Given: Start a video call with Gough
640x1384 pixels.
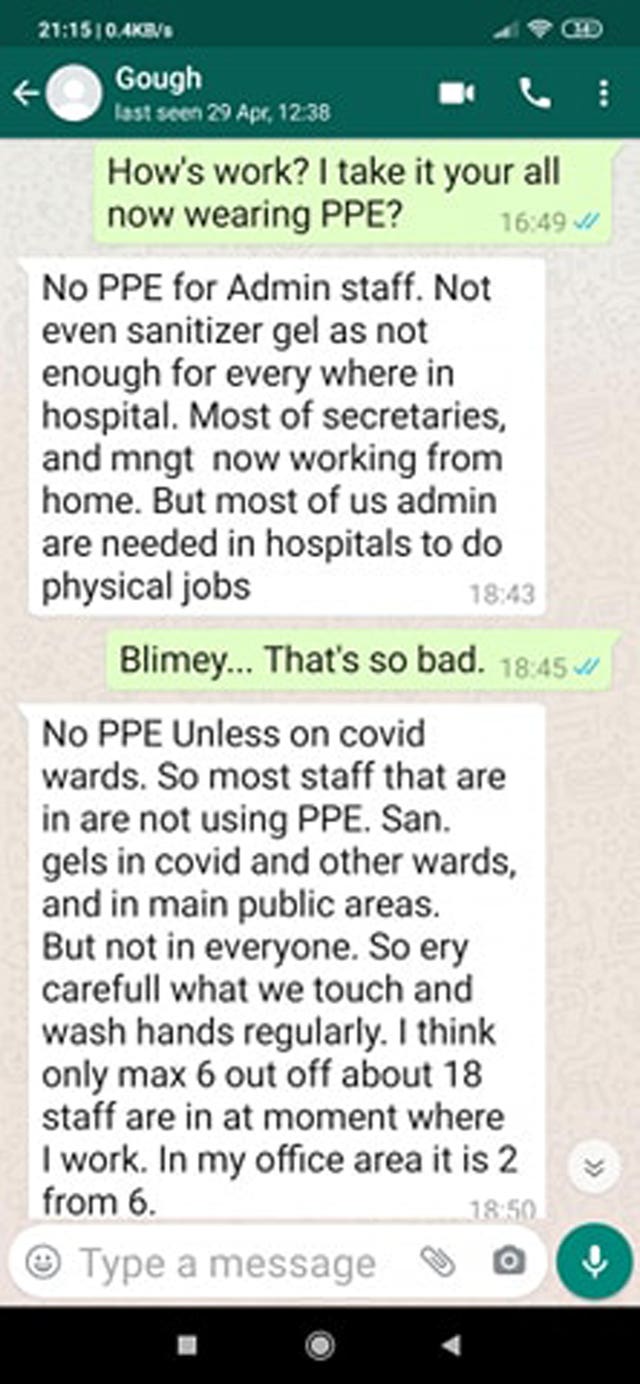Looking at the screenshot, I should pos(456,93).
